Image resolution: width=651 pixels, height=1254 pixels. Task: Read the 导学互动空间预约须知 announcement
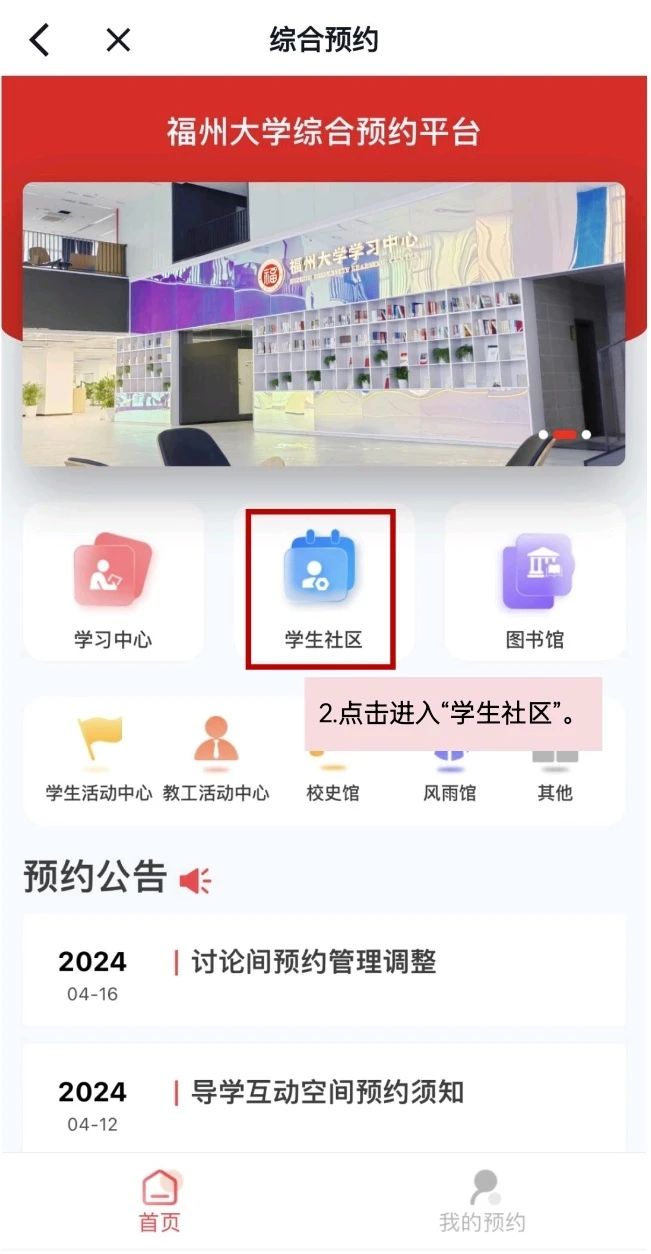324,1099
